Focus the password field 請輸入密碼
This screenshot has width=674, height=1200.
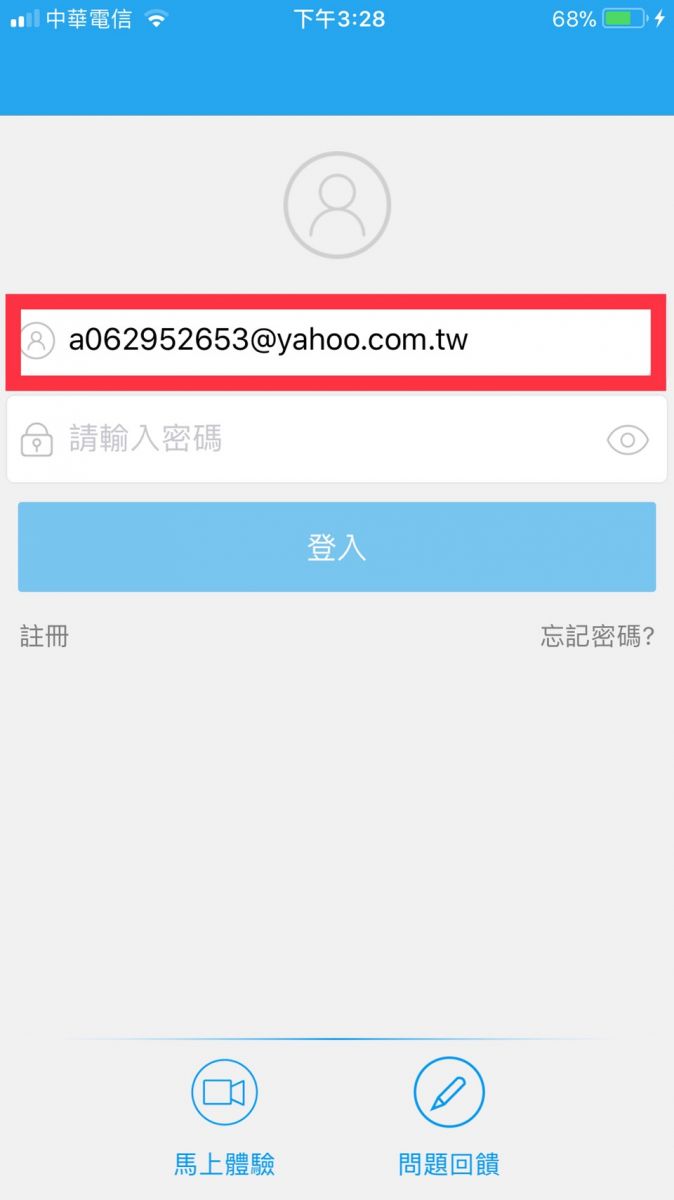click(320, 439)
